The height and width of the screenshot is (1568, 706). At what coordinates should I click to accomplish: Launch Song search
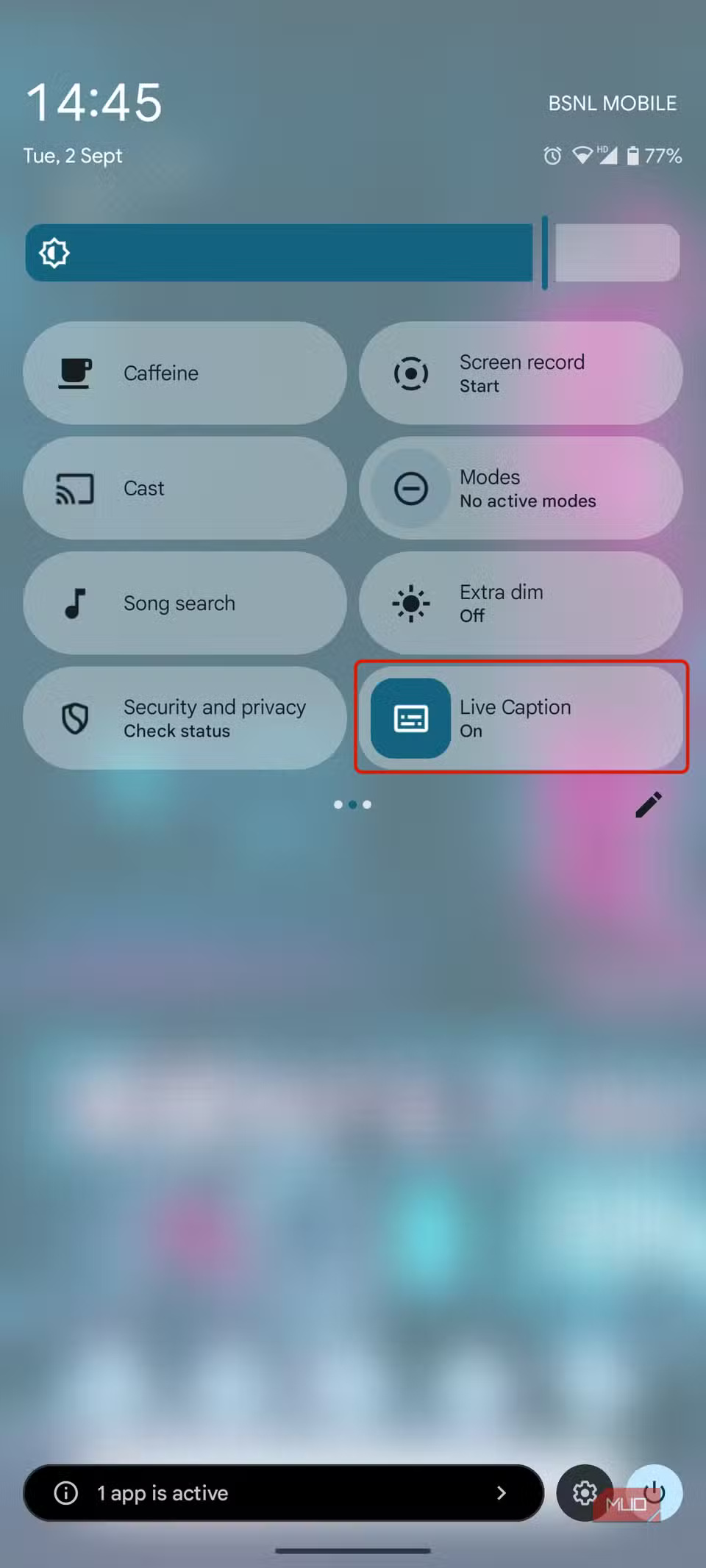pos(185,603)
